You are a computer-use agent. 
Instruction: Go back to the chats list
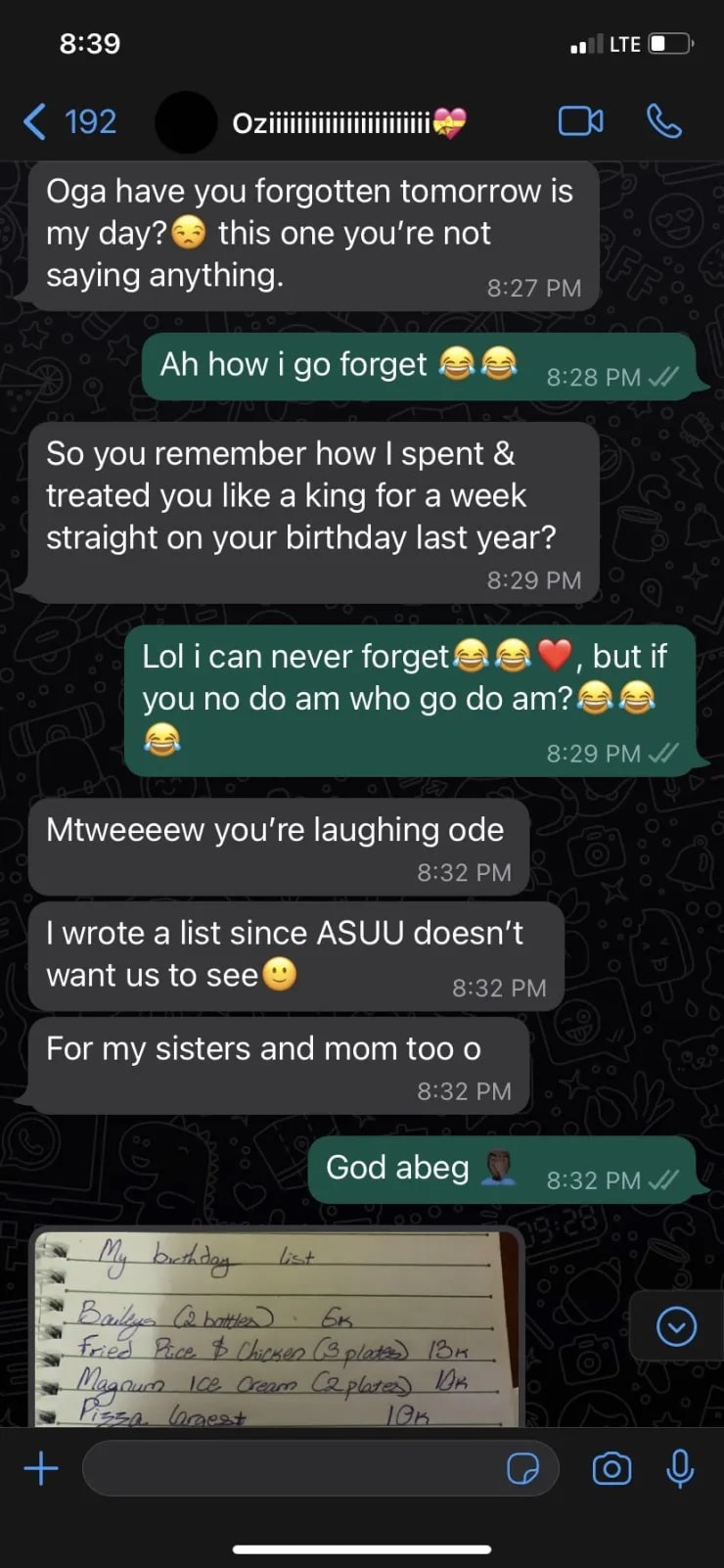click(x=68, y=122)
